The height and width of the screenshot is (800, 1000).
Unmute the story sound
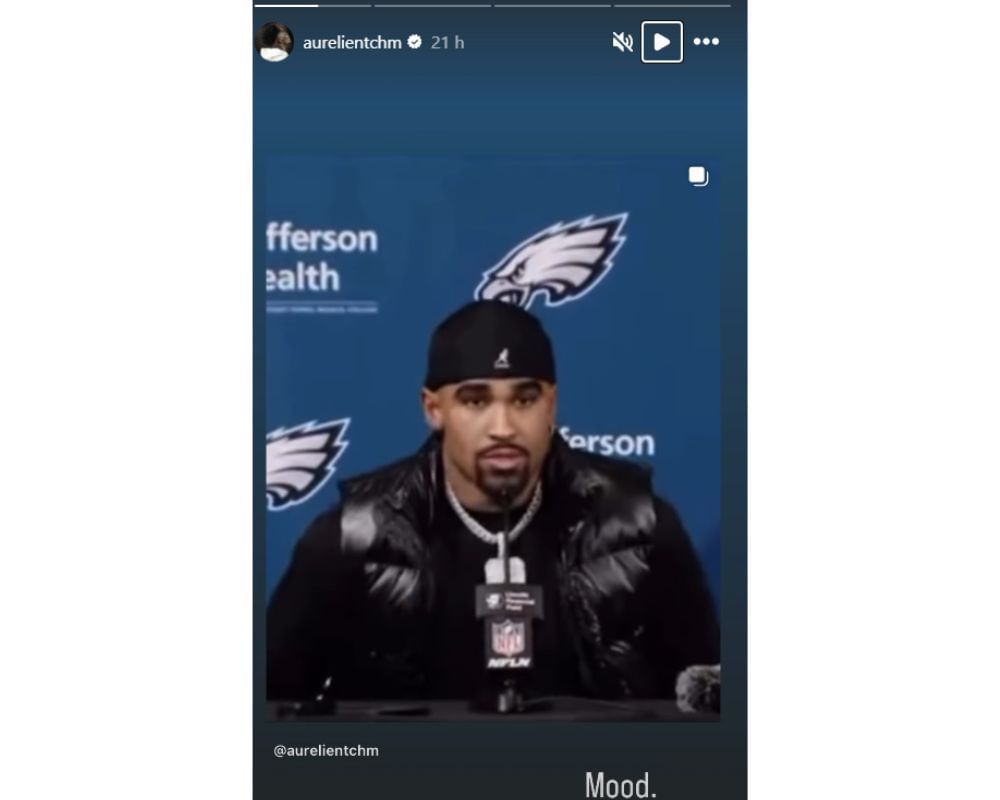622,42
